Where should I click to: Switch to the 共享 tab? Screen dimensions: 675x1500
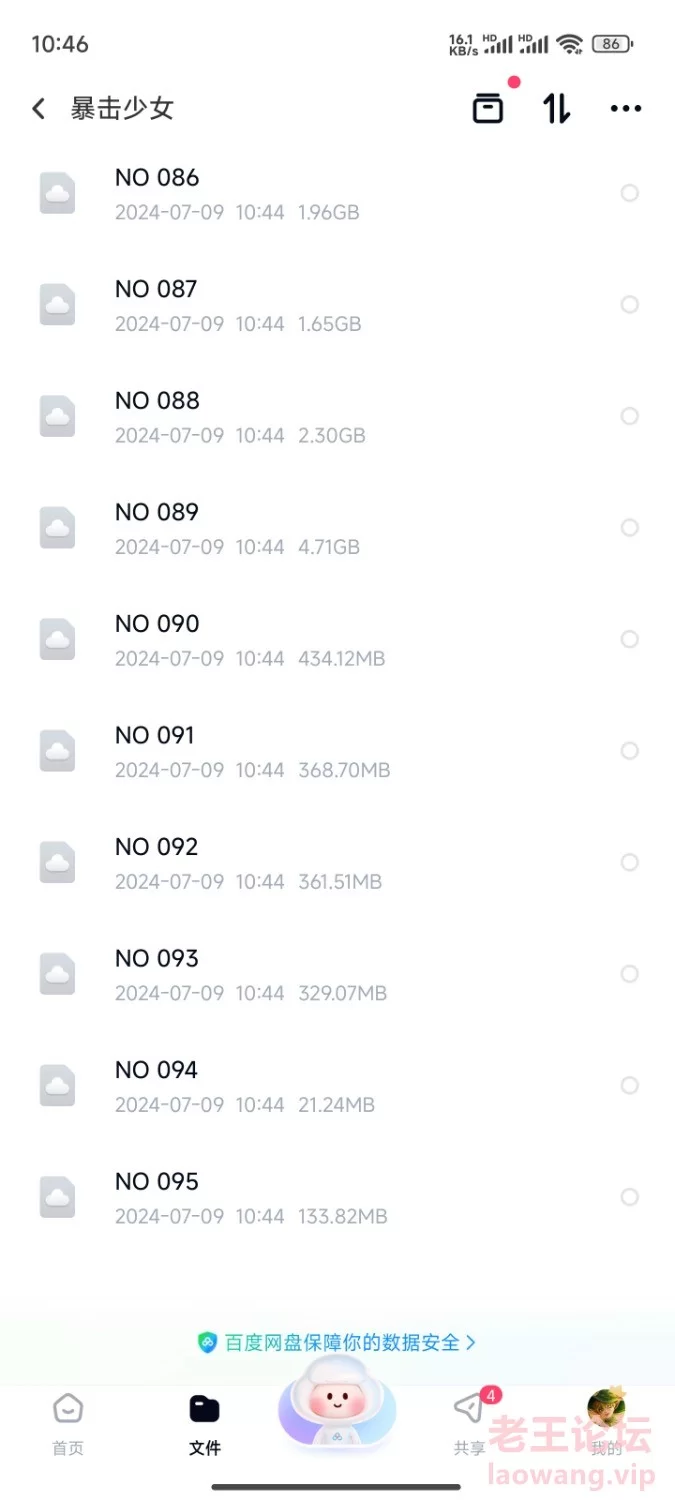[x=470, y=1423]
